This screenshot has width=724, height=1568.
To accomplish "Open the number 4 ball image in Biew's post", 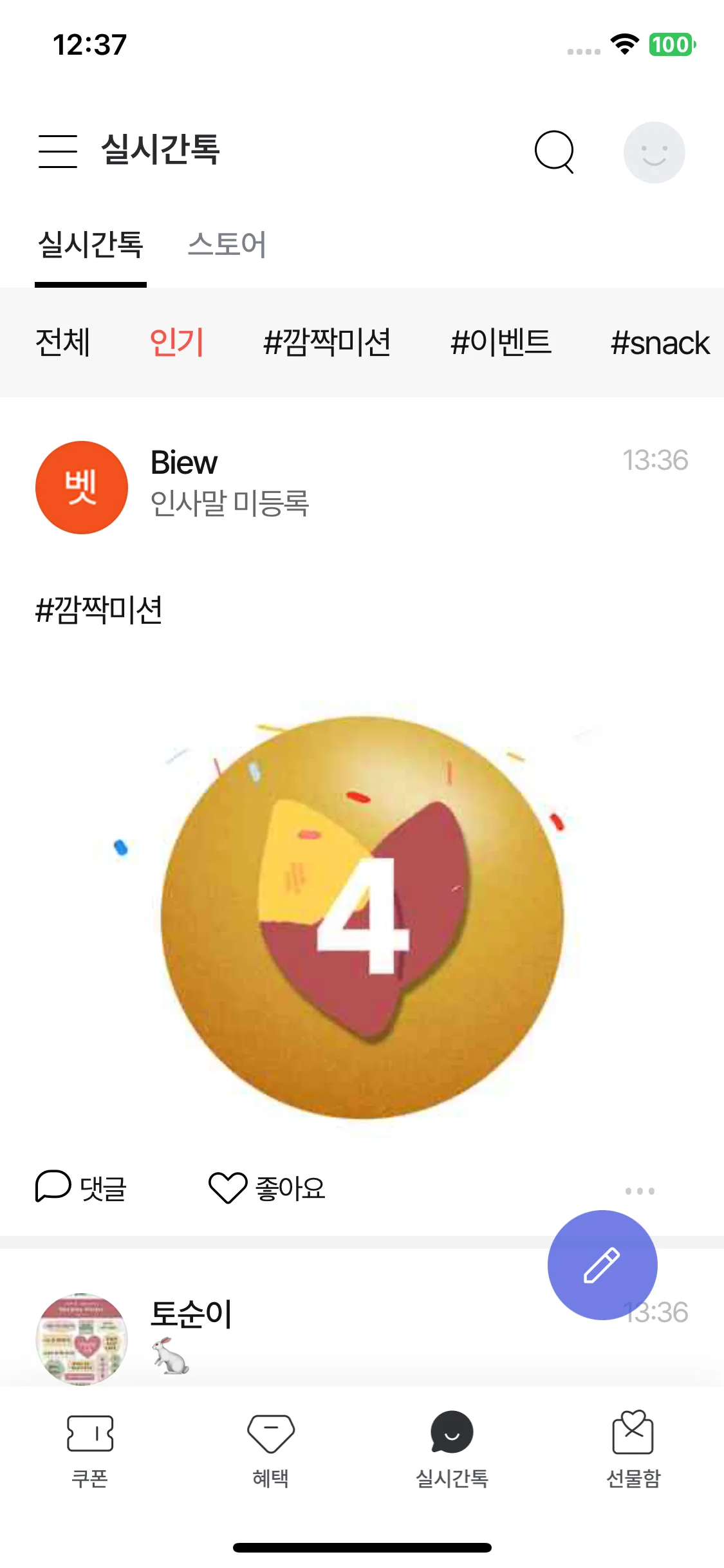I will [x=362, y=917].
